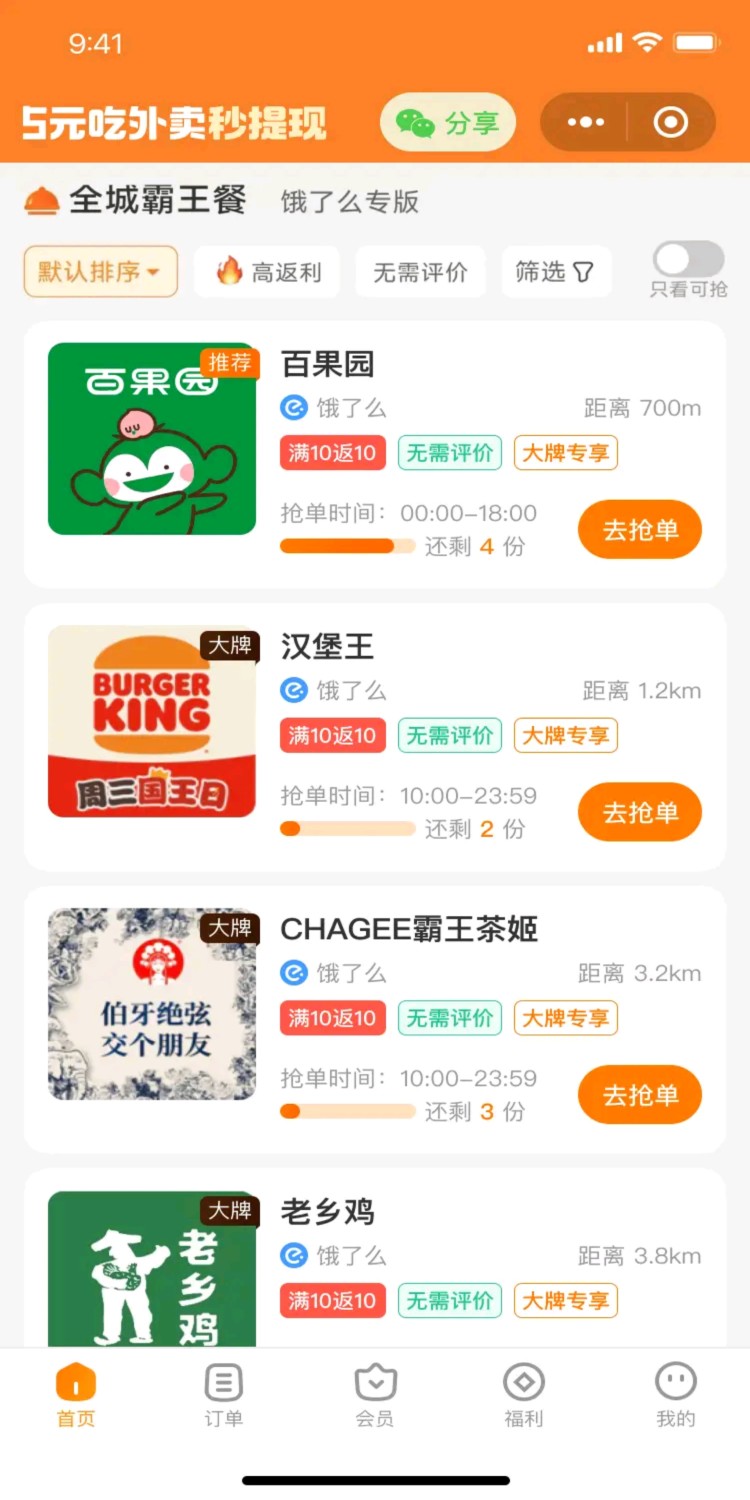Toggle the 高返利 filter
This screenshot has width=750, height=1500.
266,270
